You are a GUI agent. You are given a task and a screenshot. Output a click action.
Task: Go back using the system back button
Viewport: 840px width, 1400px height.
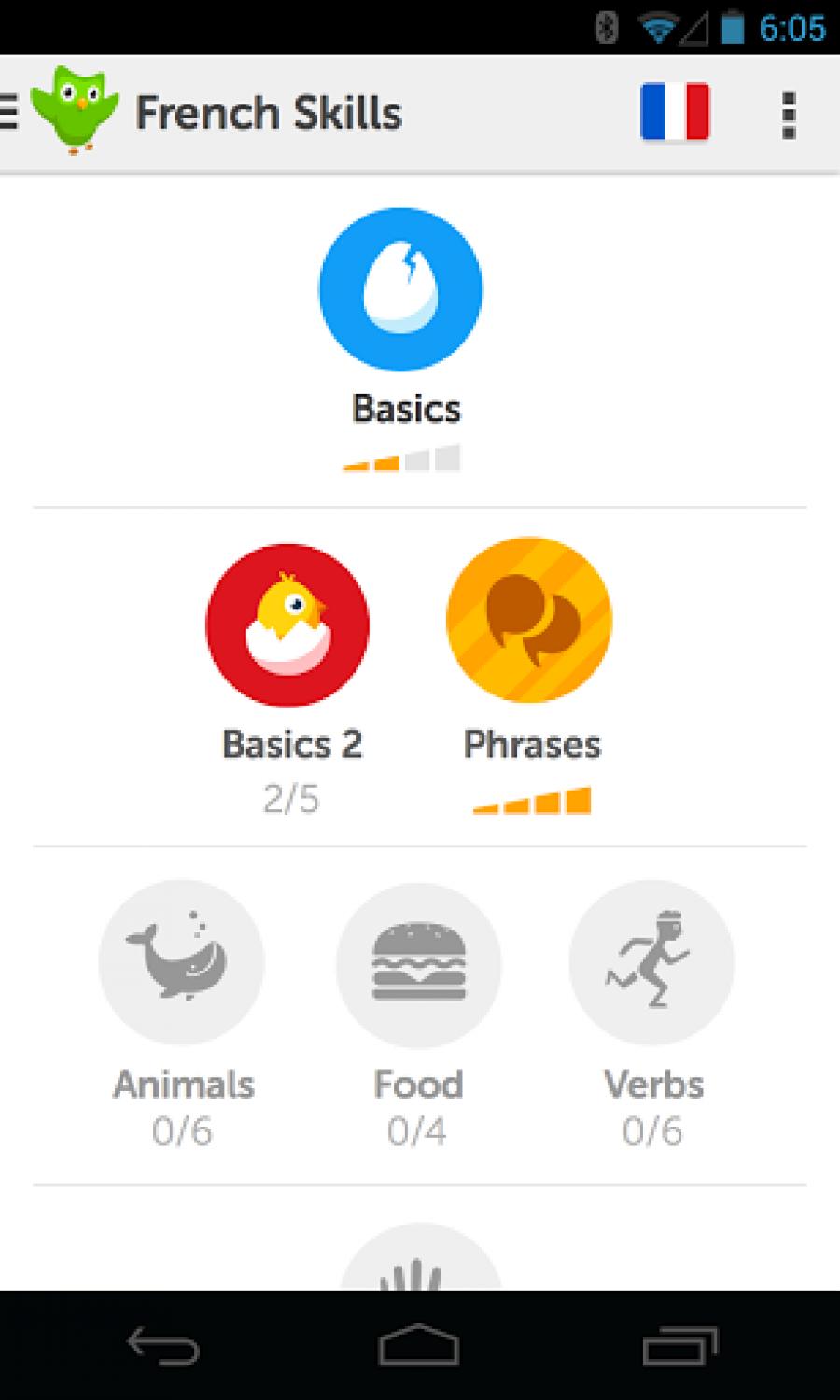[163, 1346]
